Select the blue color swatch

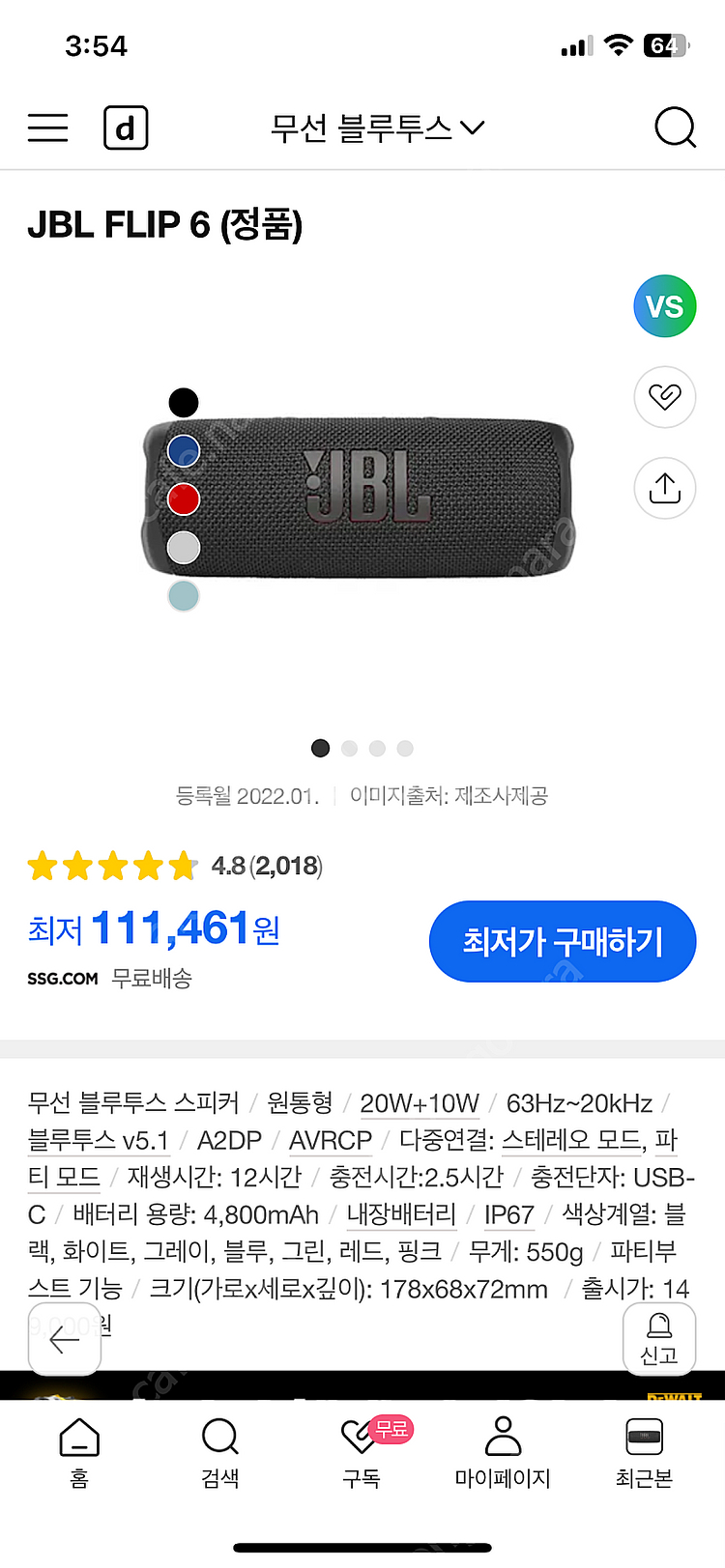(x=184, y=450)
